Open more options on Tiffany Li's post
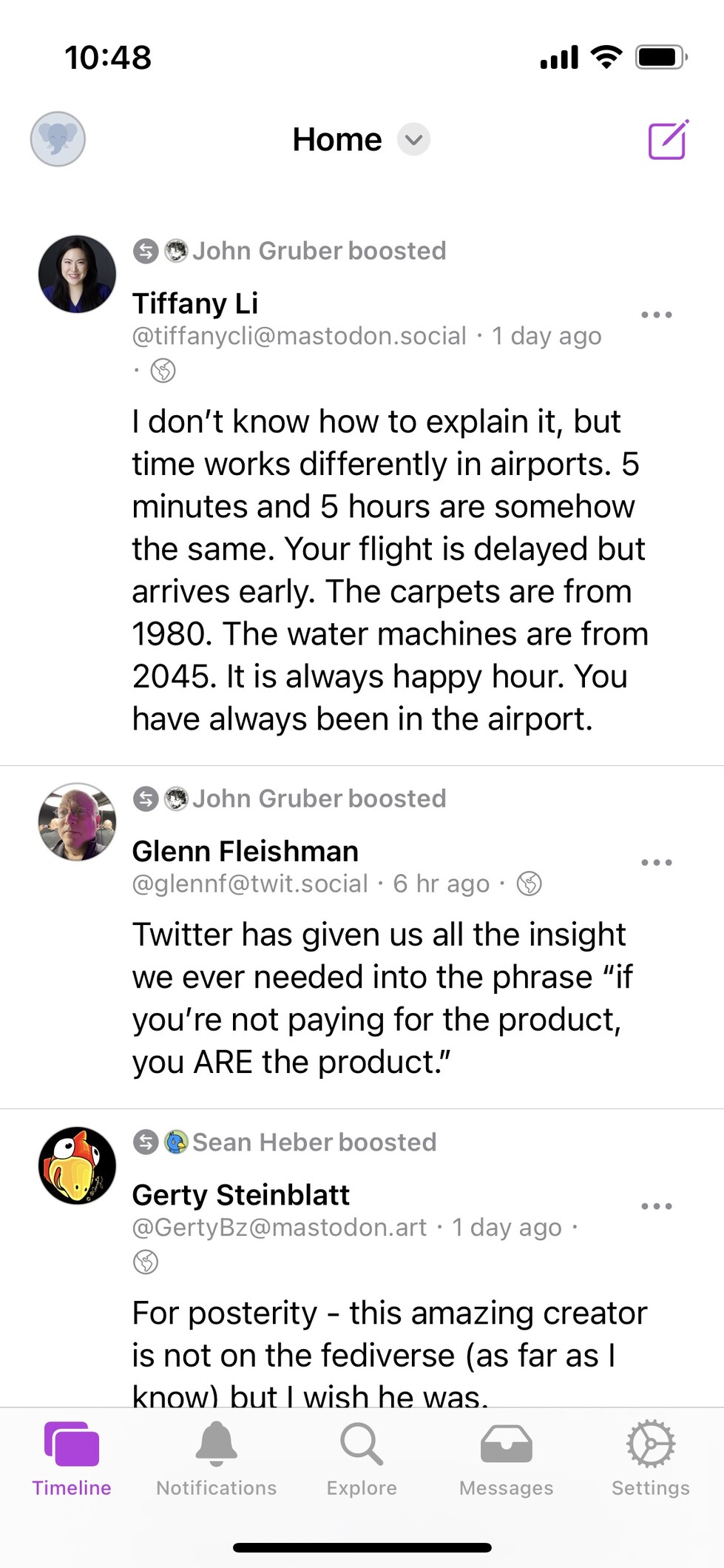The width and height of the screenshot is (724, 1568). pos(656,315)
